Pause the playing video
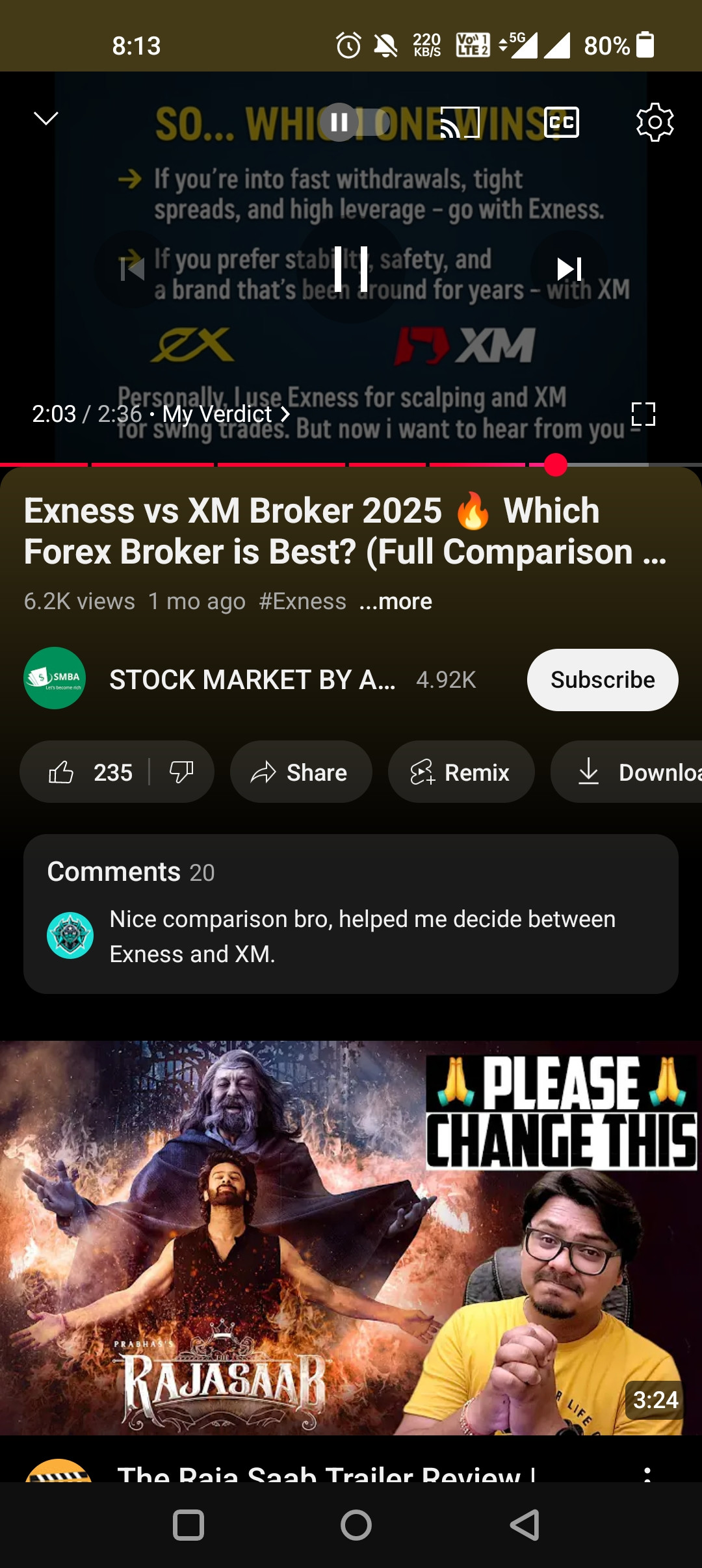 [351, 269]
